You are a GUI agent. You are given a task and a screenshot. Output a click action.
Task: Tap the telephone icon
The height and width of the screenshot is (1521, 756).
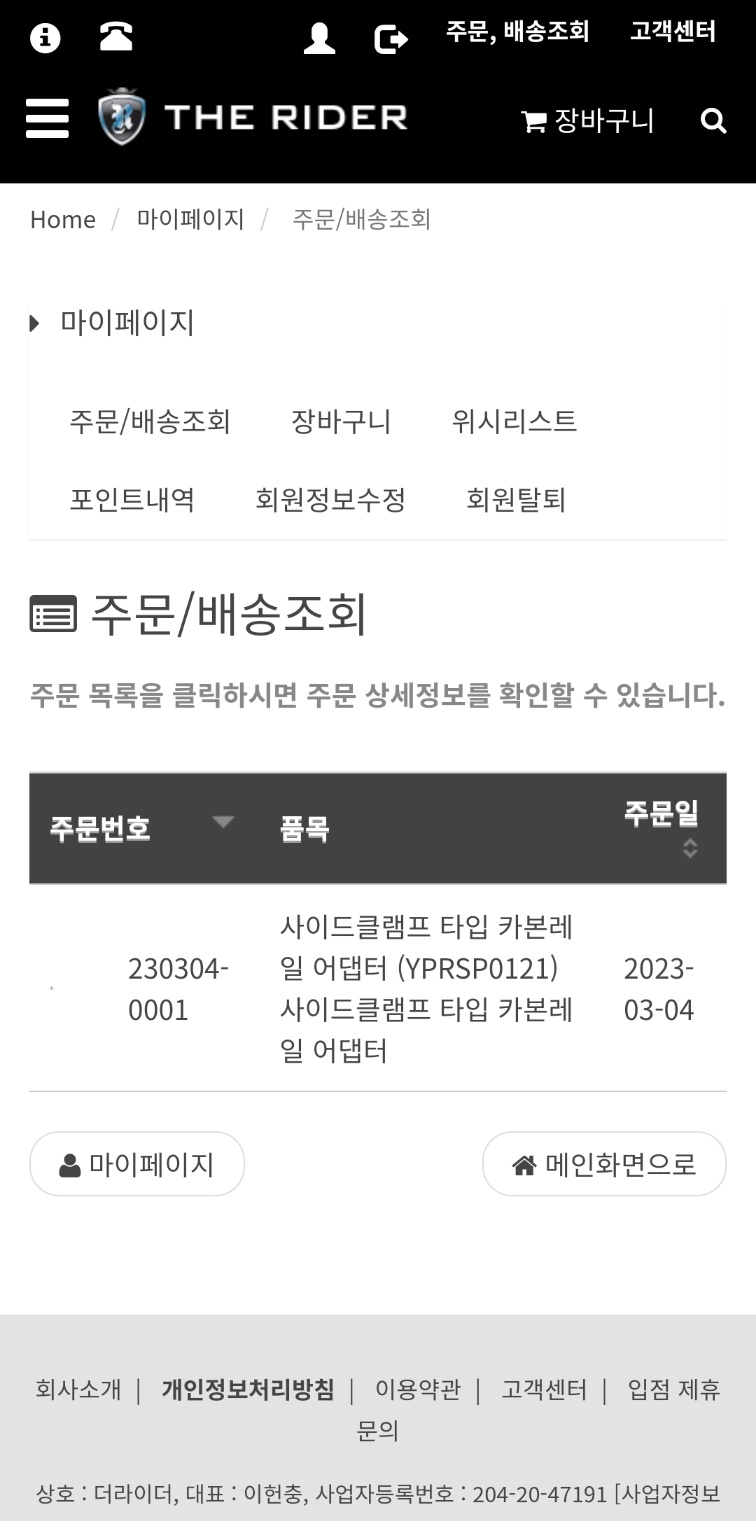click(x=116, y=38)
